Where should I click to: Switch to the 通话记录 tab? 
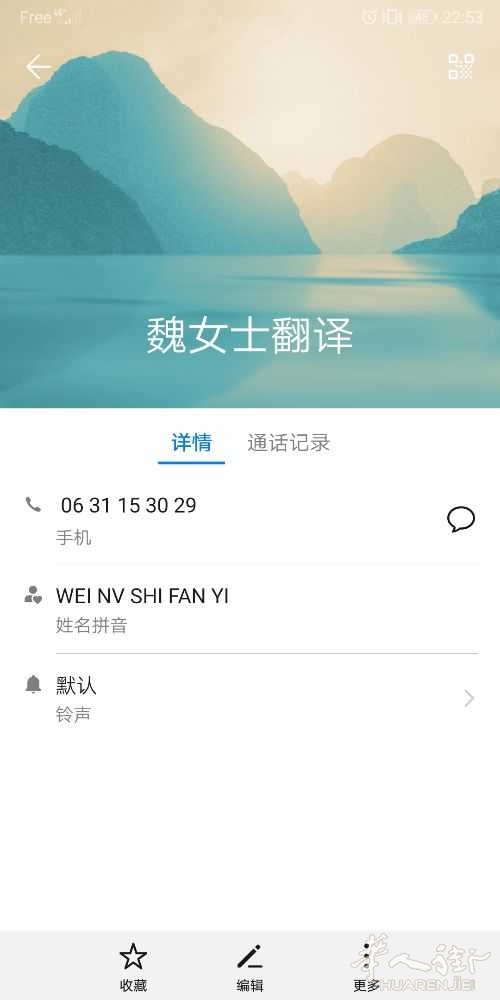pos(288,443)
